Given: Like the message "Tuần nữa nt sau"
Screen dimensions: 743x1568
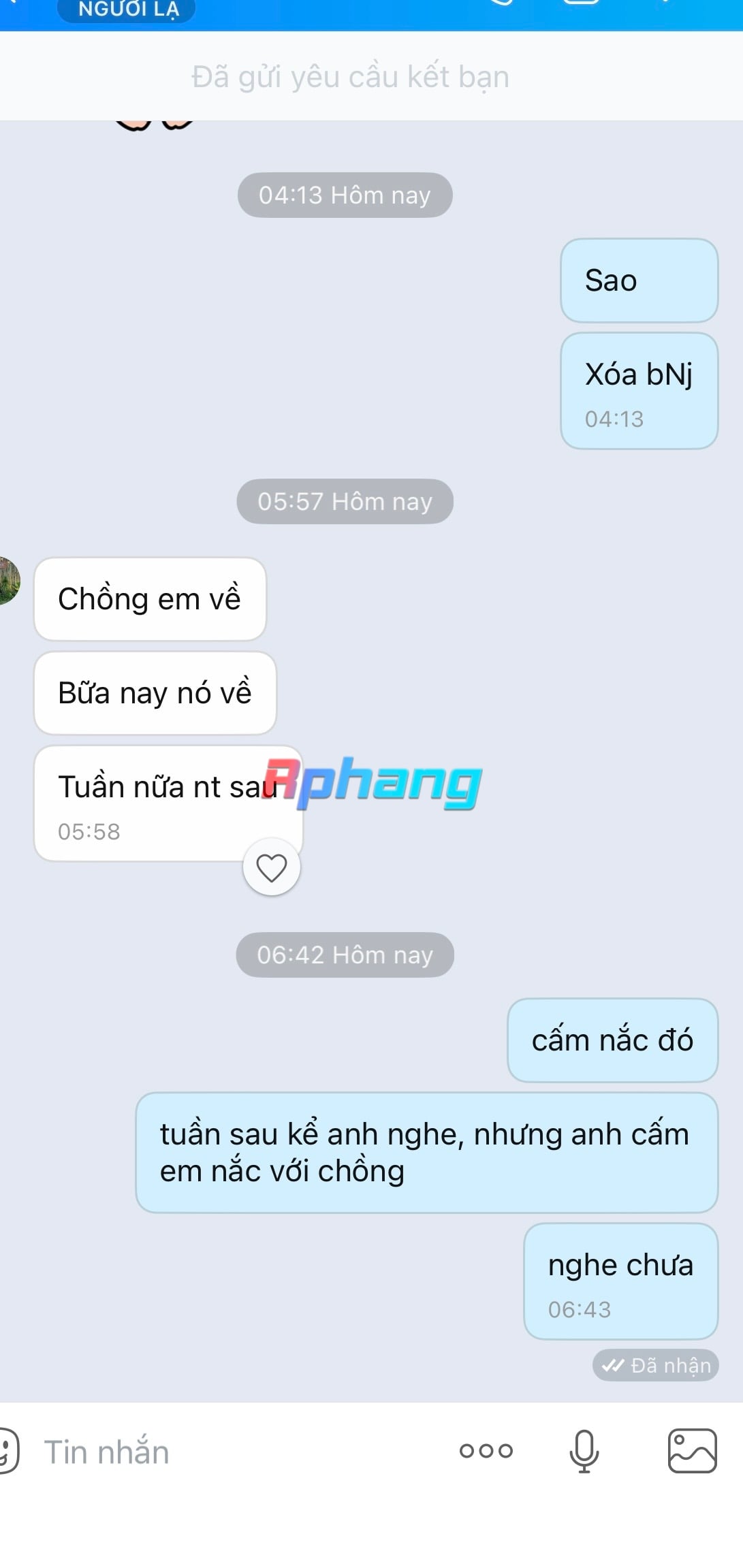Looking at the screenshot, I should (271, 867).
